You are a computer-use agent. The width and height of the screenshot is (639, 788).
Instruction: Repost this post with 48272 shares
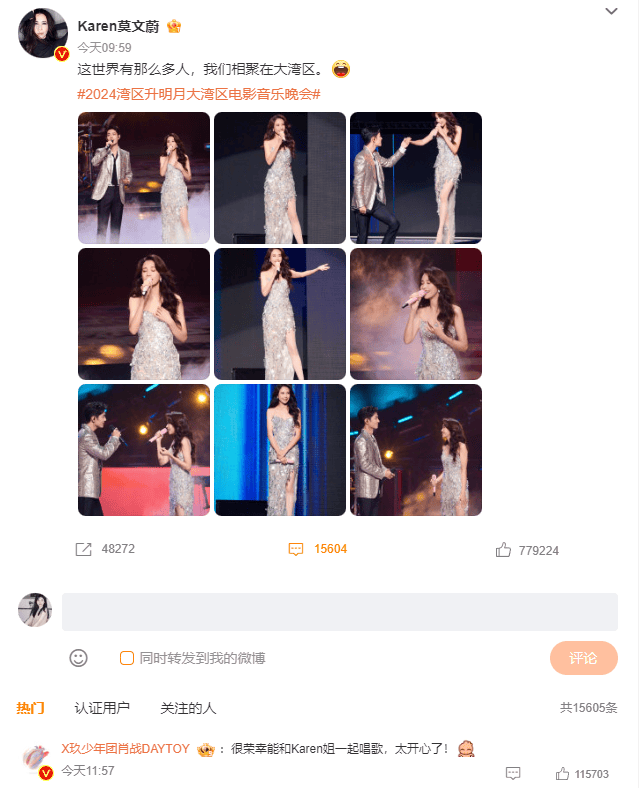click(84, 549)
